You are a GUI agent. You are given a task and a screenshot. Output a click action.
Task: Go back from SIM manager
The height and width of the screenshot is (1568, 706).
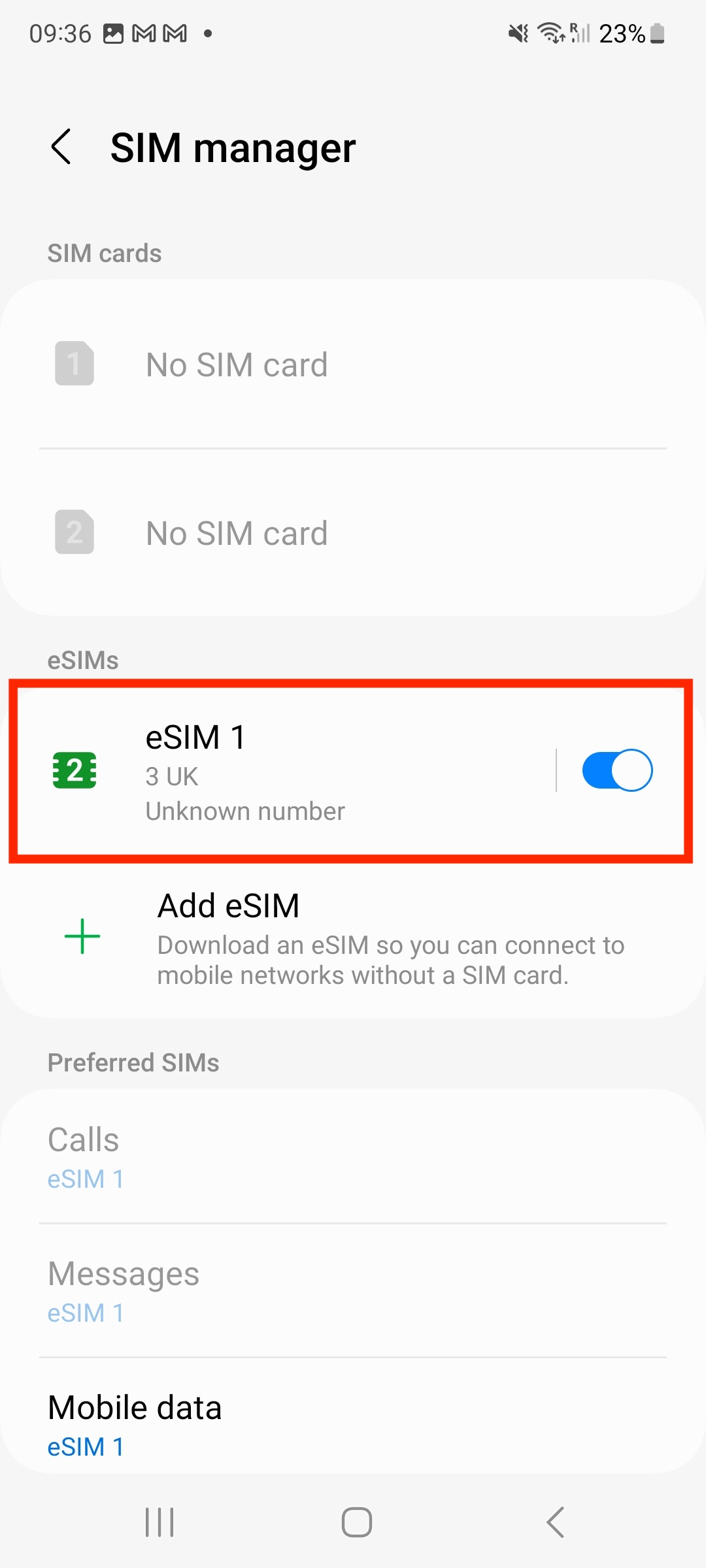coord(61,147)
